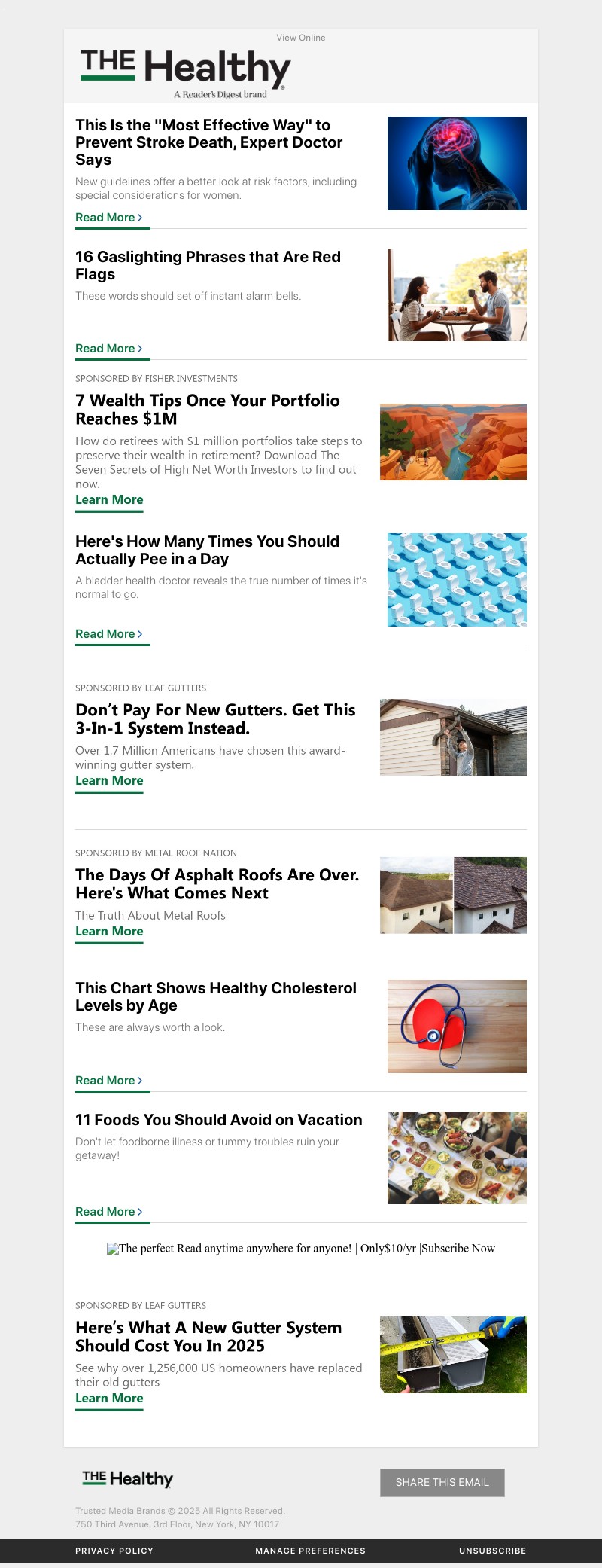Open the food spread article image

[x=457, y=1158]
